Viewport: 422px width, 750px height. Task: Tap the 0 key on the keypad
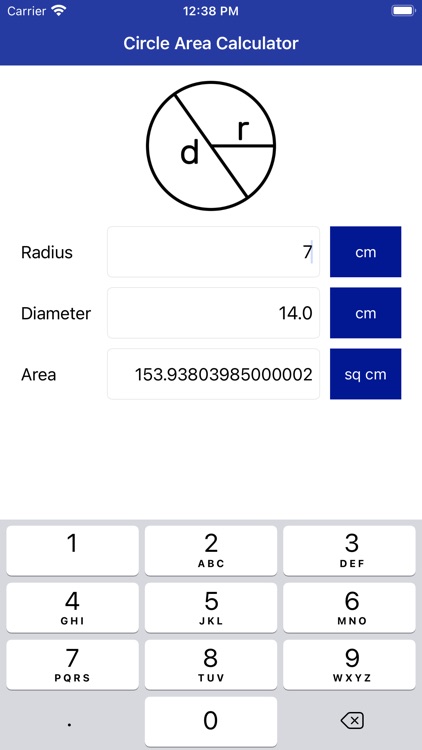211,721
